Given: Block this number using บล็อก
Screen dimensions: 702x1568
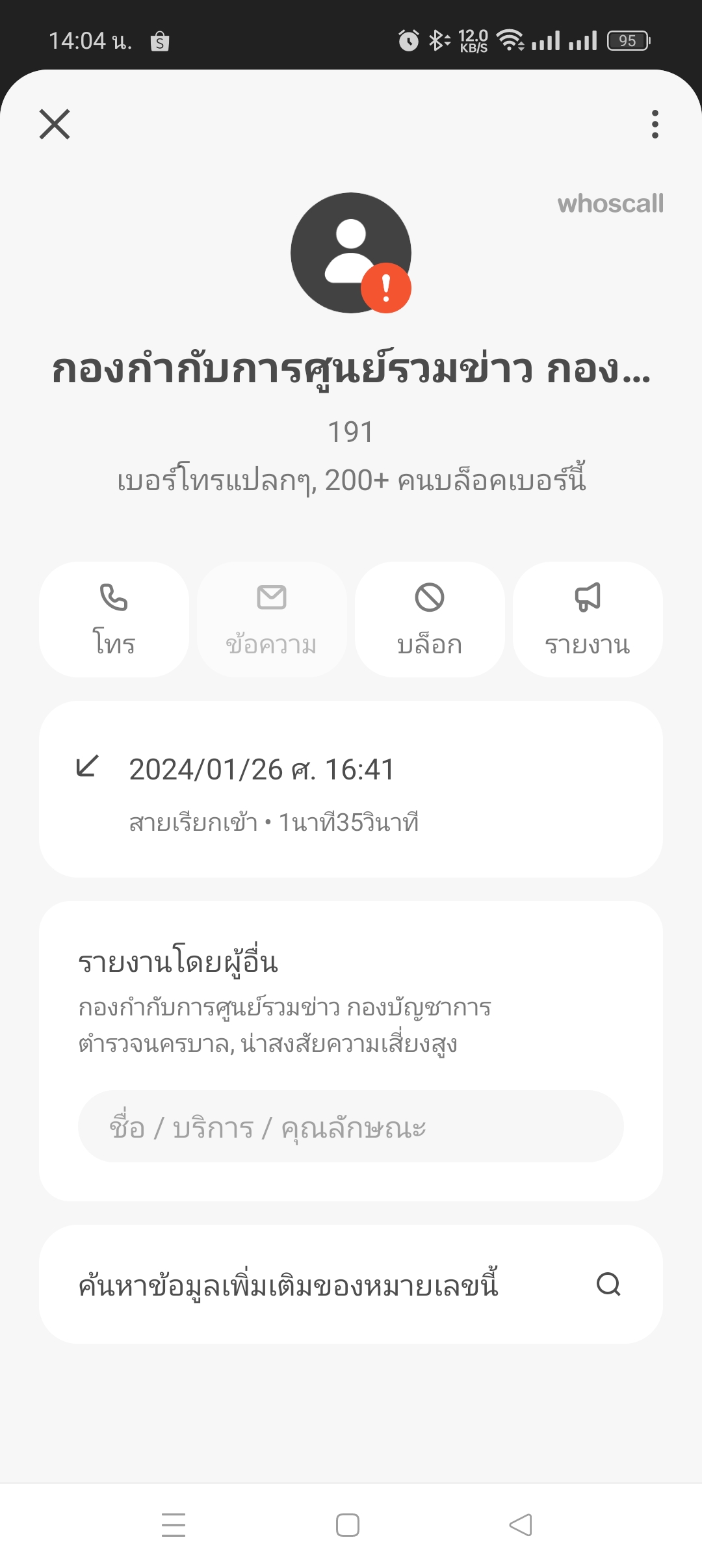Looking at the screenshot, I should click(x=430, y=620).
